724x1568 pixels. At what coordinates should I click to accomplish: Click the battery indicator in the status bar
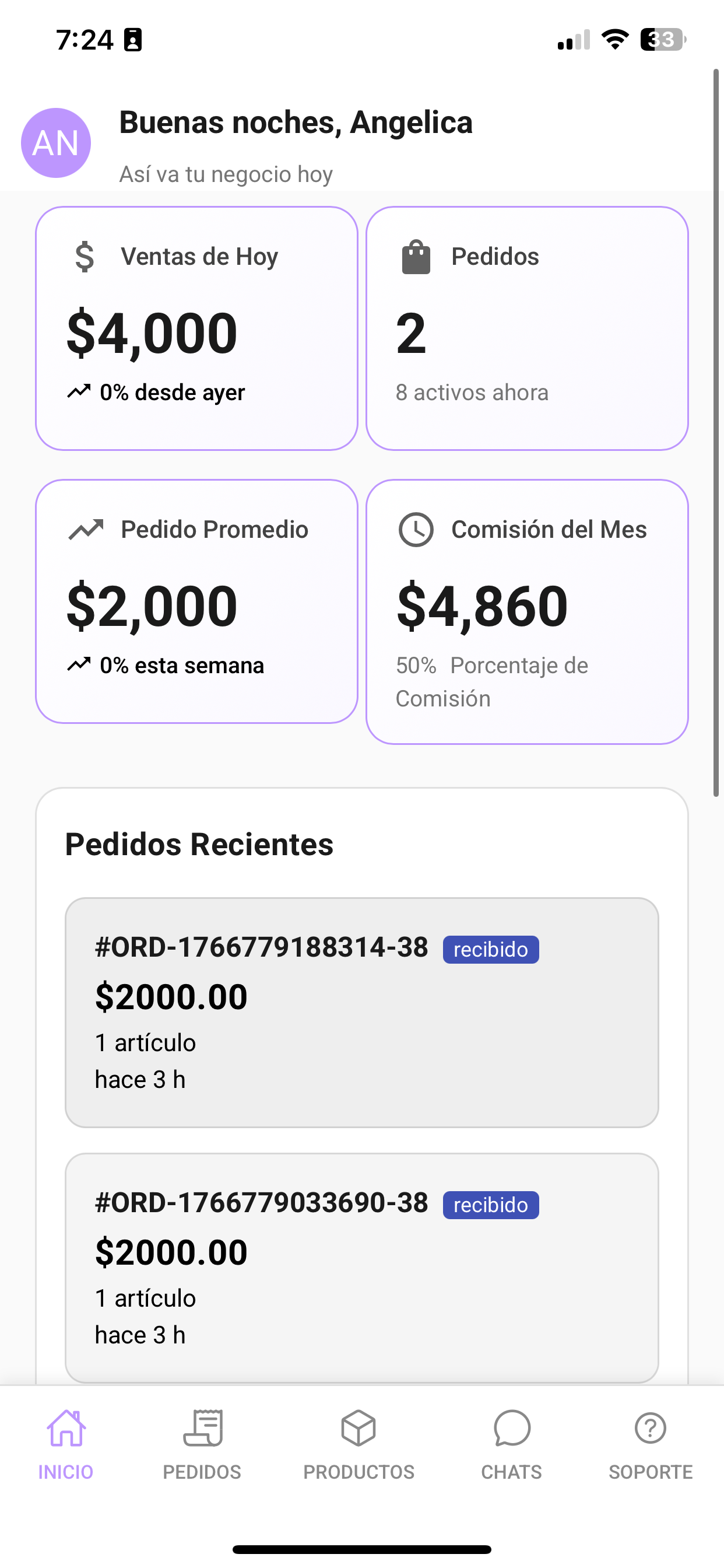pos(661,40)
